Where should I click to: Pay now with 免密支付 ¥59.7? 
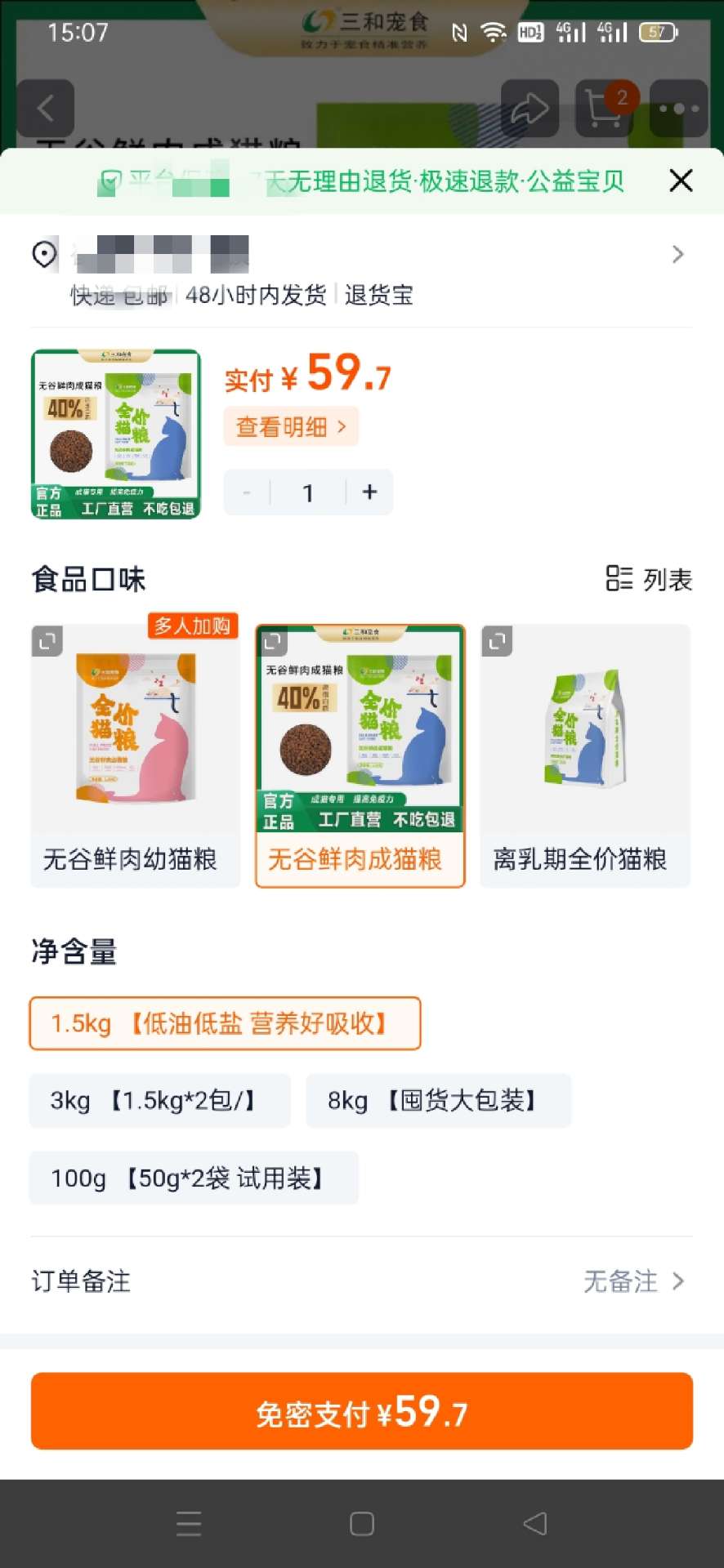361,1411
